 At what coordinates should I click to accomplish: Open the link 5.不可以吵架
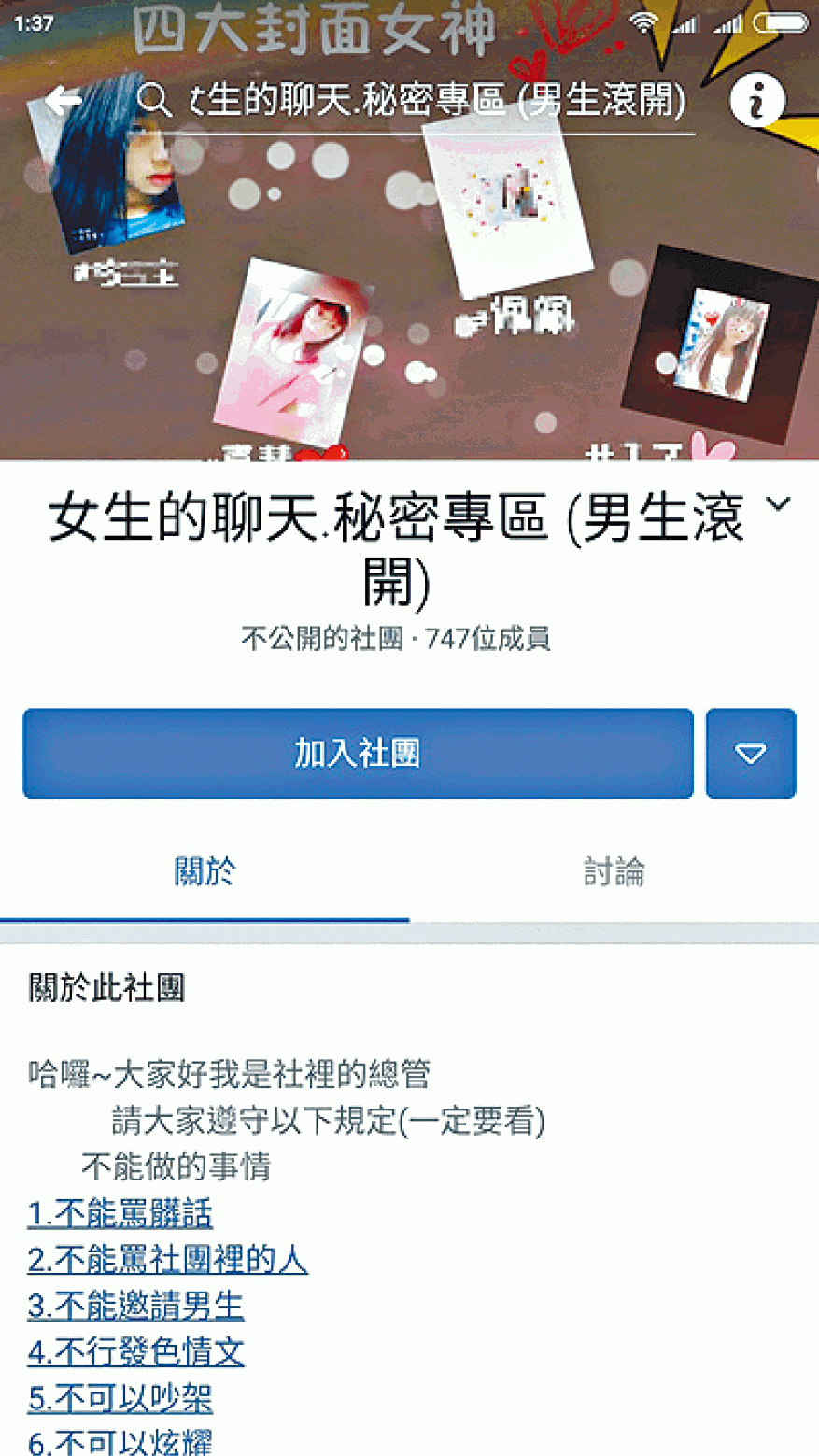[120, 1398]
